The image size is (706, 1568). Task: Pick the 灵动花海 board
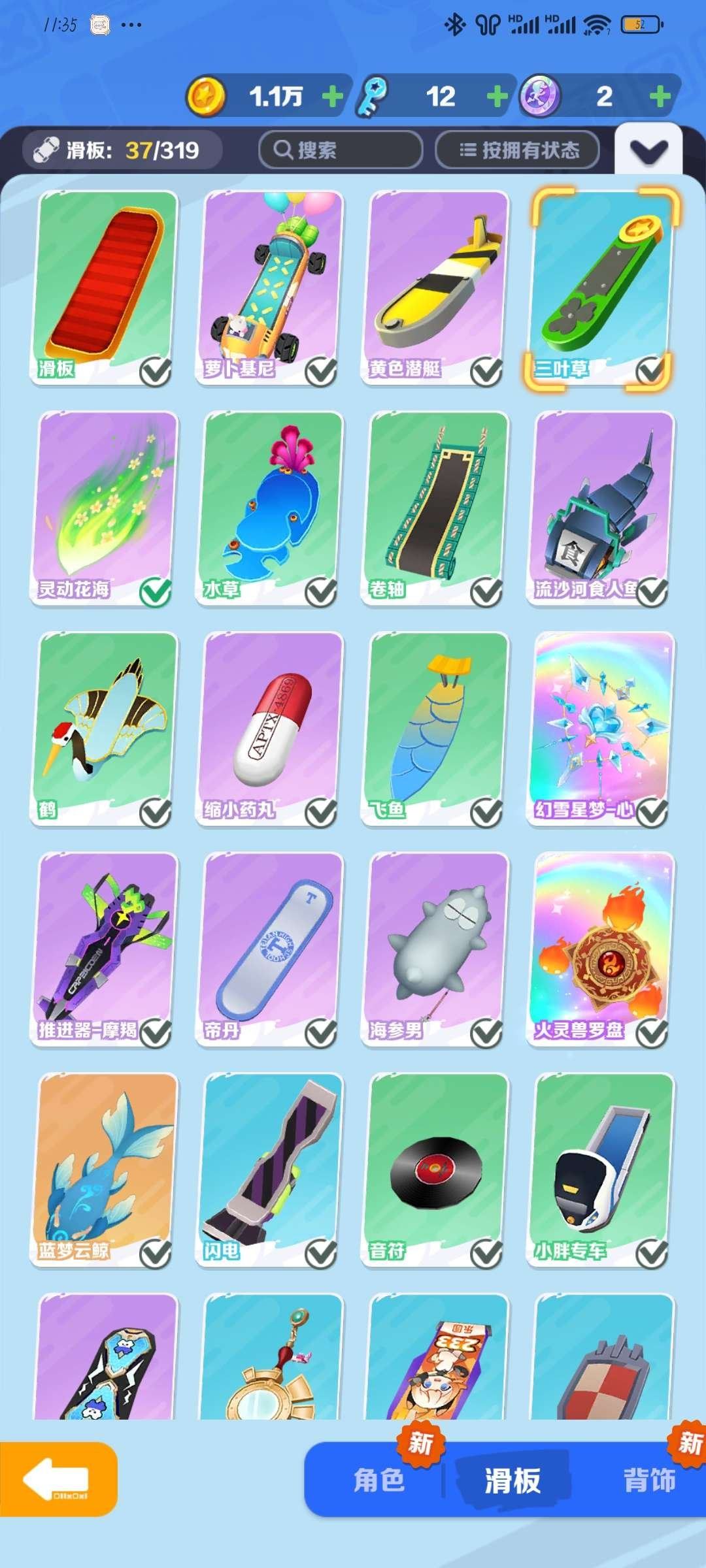[105, 508]
